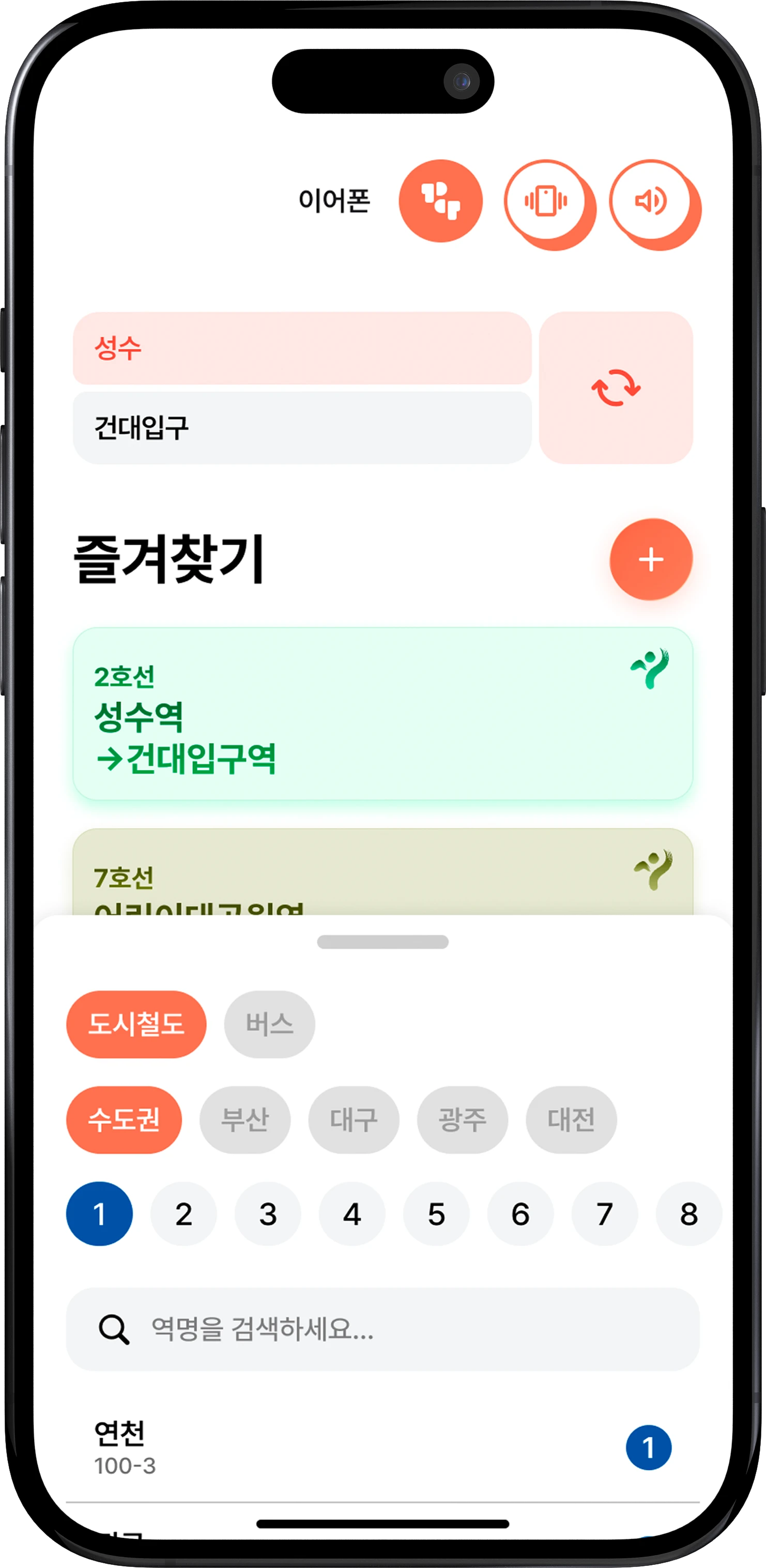Select the vibration alert mode button
766x1568 pixels.
tap(546, 201)
